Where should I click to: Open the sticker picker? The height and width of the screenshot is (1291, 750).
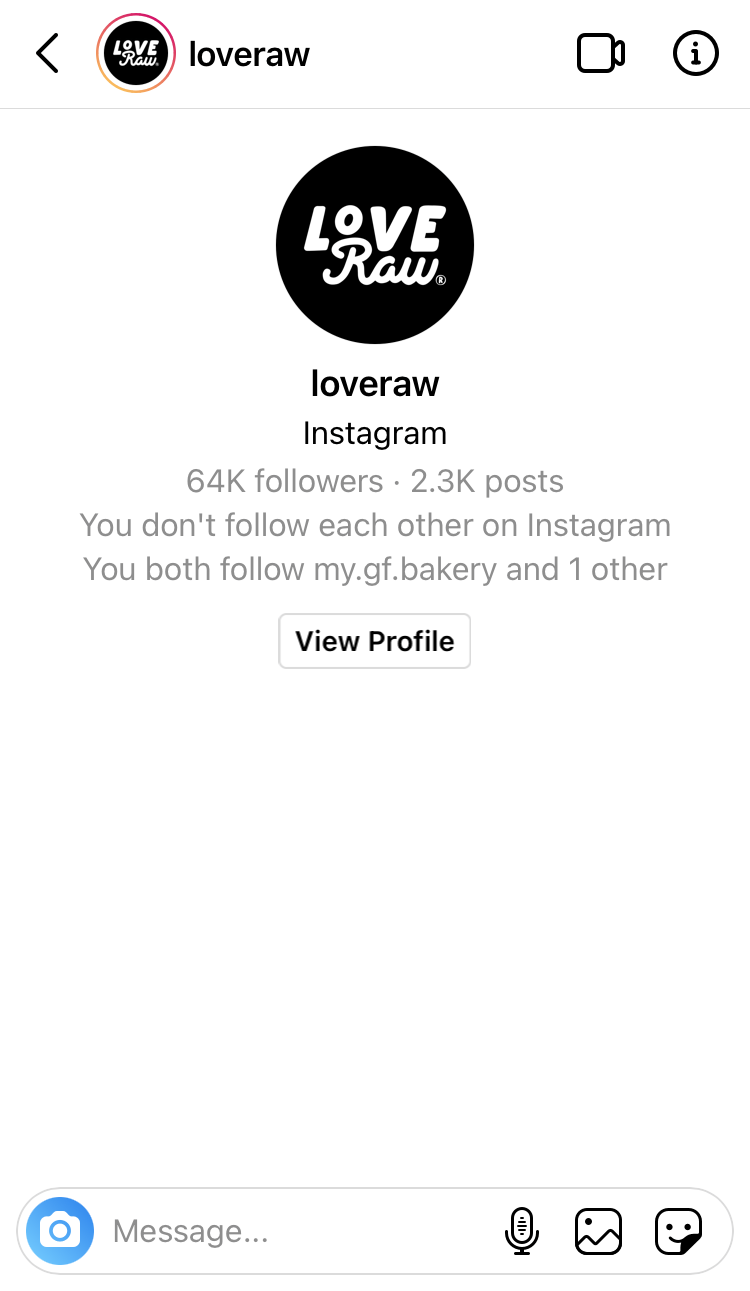click(678, 1231)
